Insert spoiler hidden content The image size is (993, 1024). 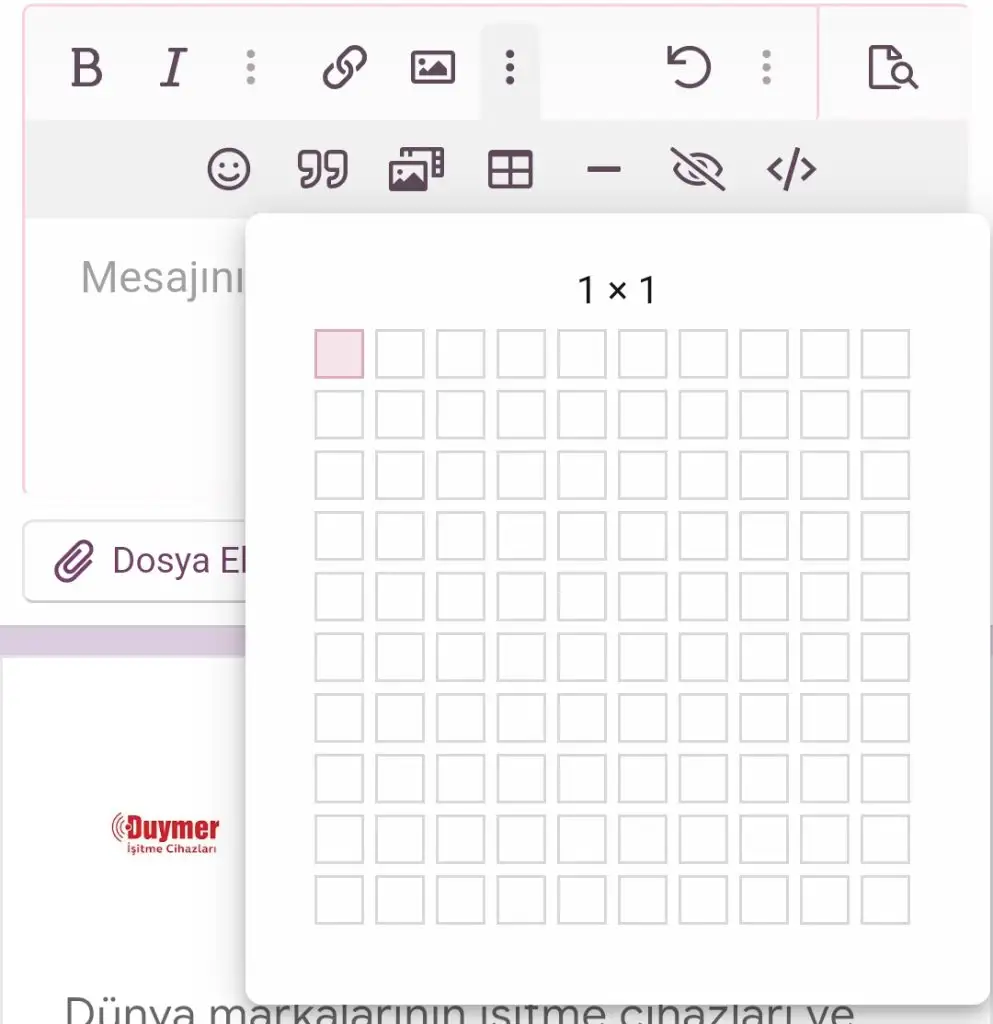coord(697,170)
